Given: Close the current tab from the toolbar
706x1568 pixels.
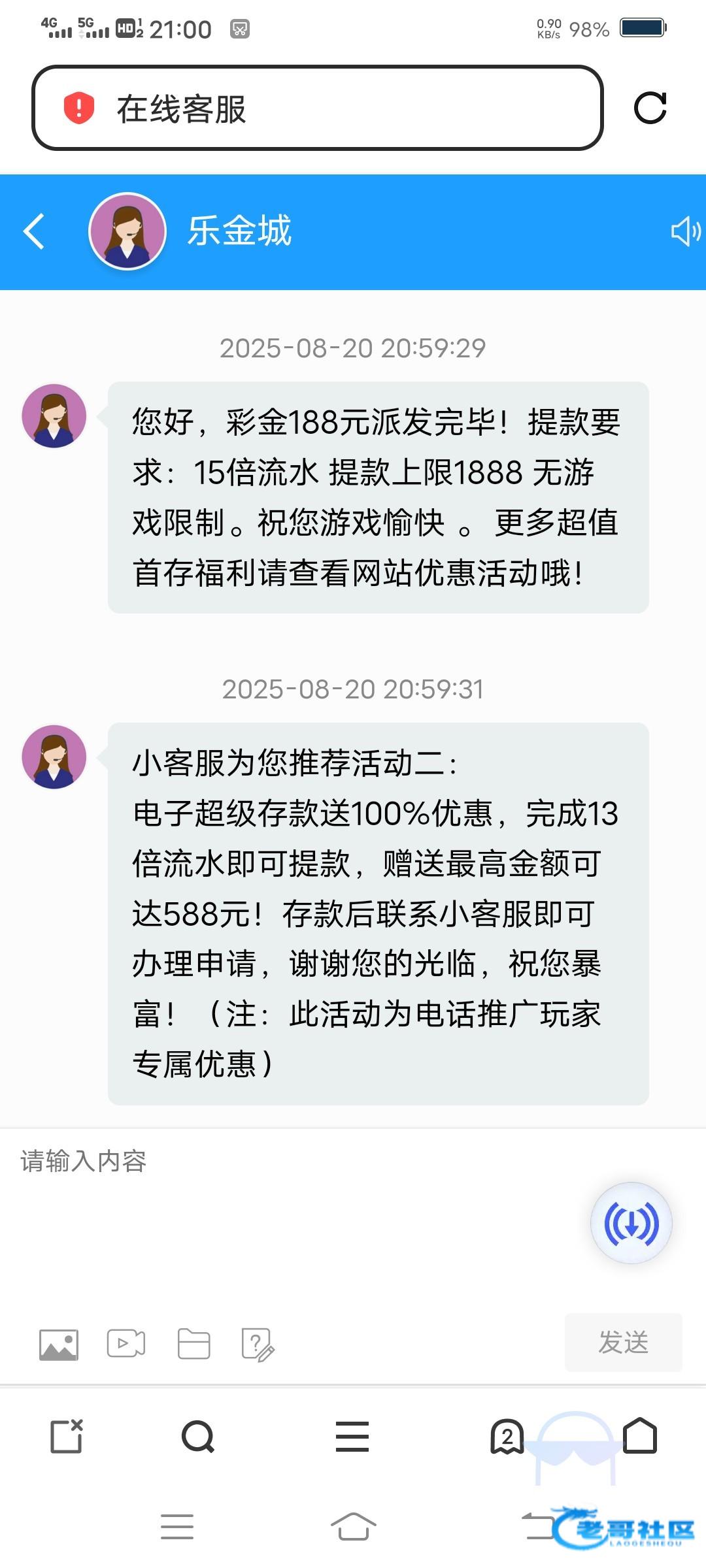Looking at the screenshot, I should pyautogui.click(x=67, y=1436).
